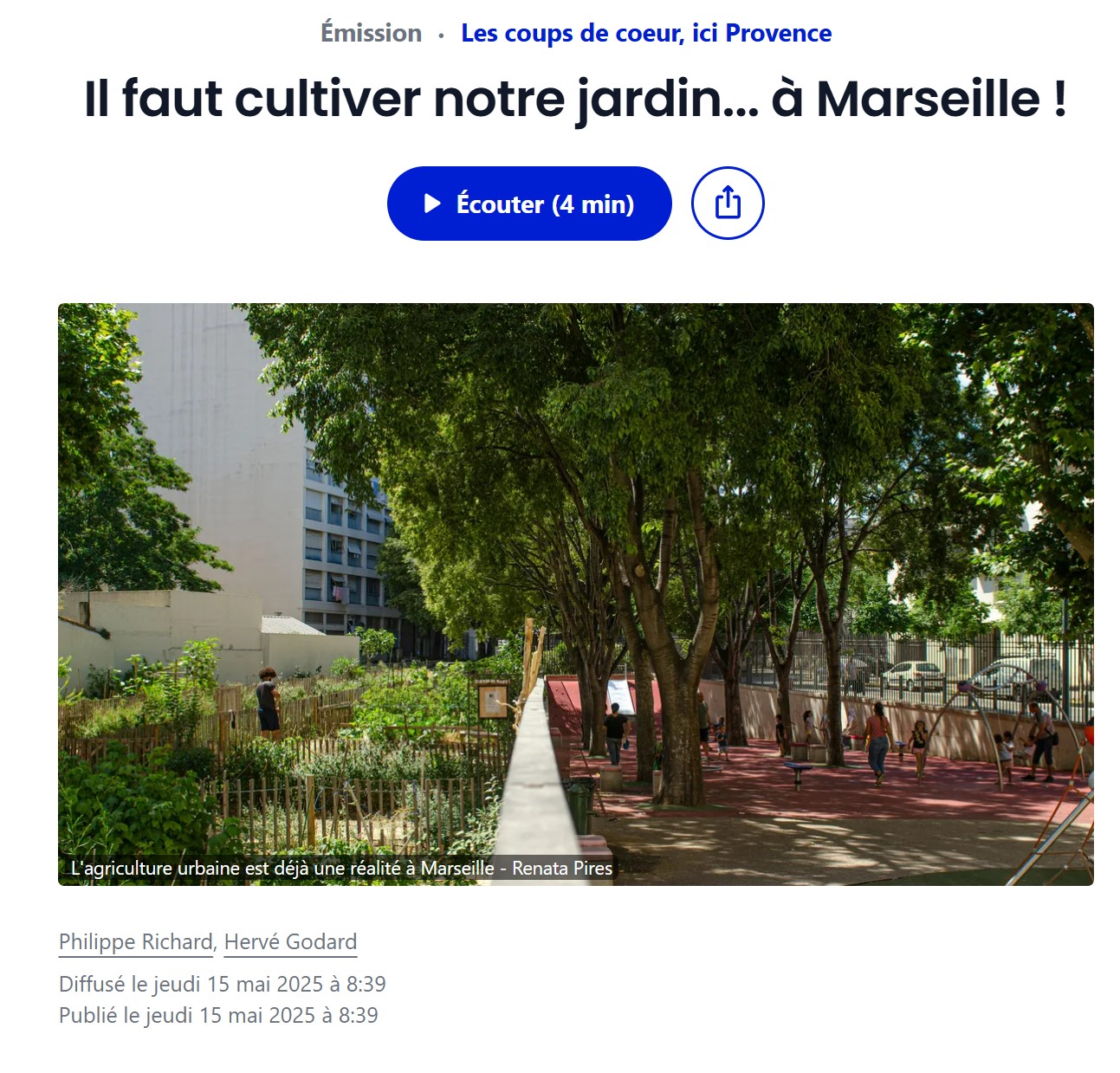Open Philippe Richard's author page

pyautogui.click(x=136, y=941)
